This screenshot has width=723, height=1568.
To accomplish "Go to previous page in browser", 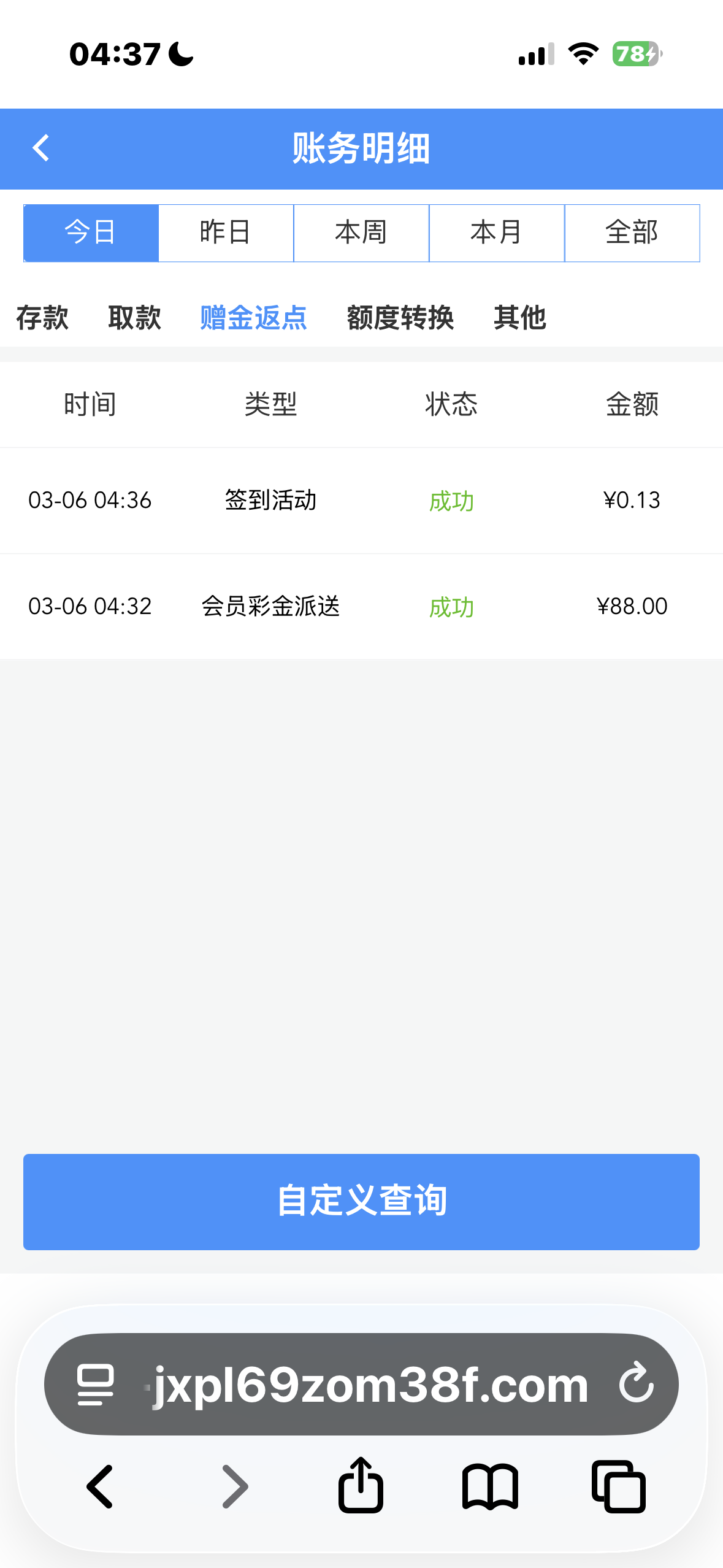I will (100, 1486).
